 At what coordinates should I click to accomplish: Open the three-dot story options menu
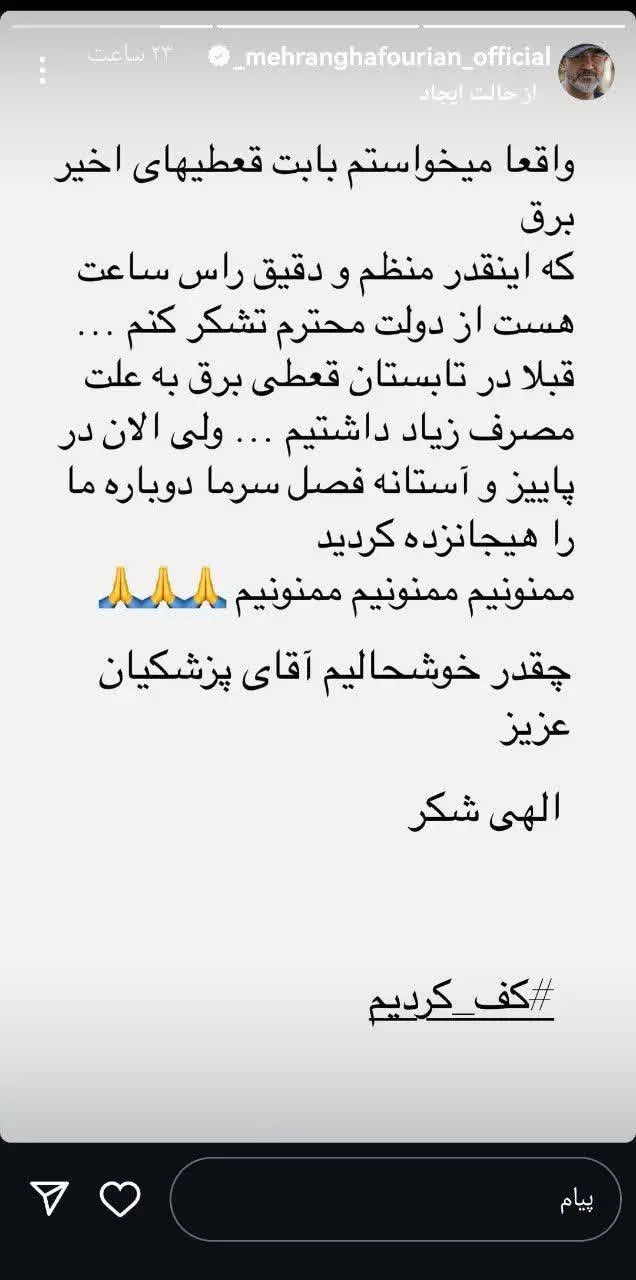pos(43,70)
